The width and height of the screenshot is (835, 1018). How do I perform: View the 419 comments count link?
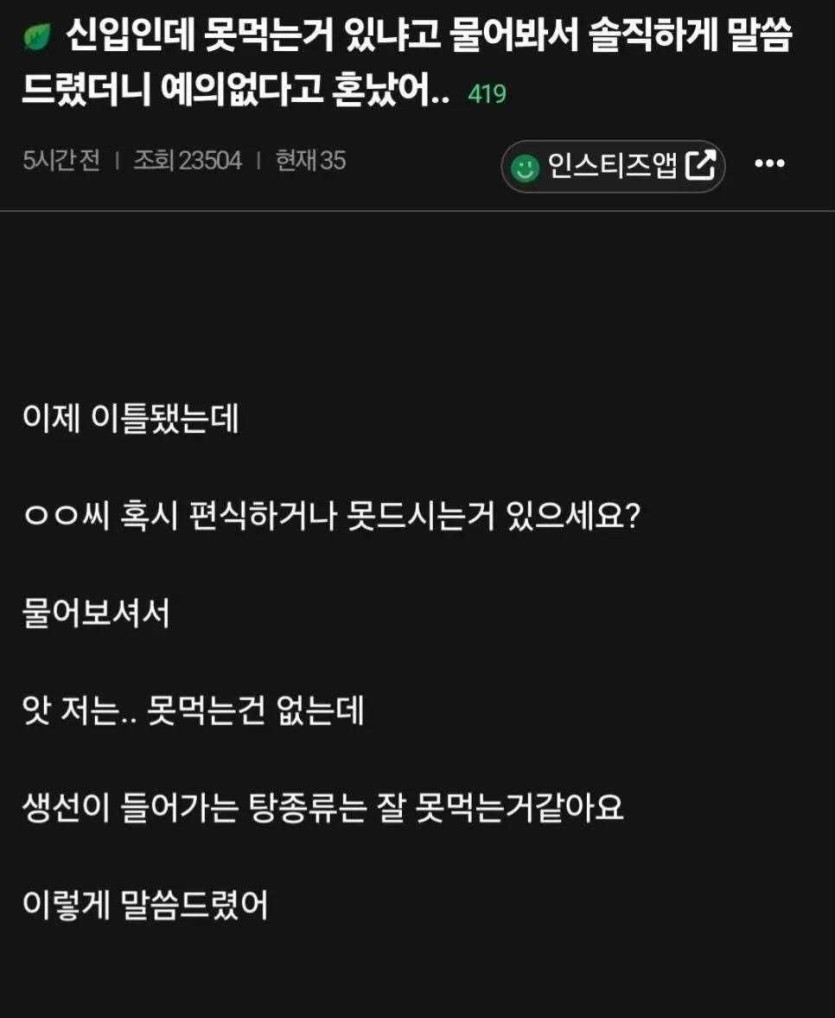(487, 95)
